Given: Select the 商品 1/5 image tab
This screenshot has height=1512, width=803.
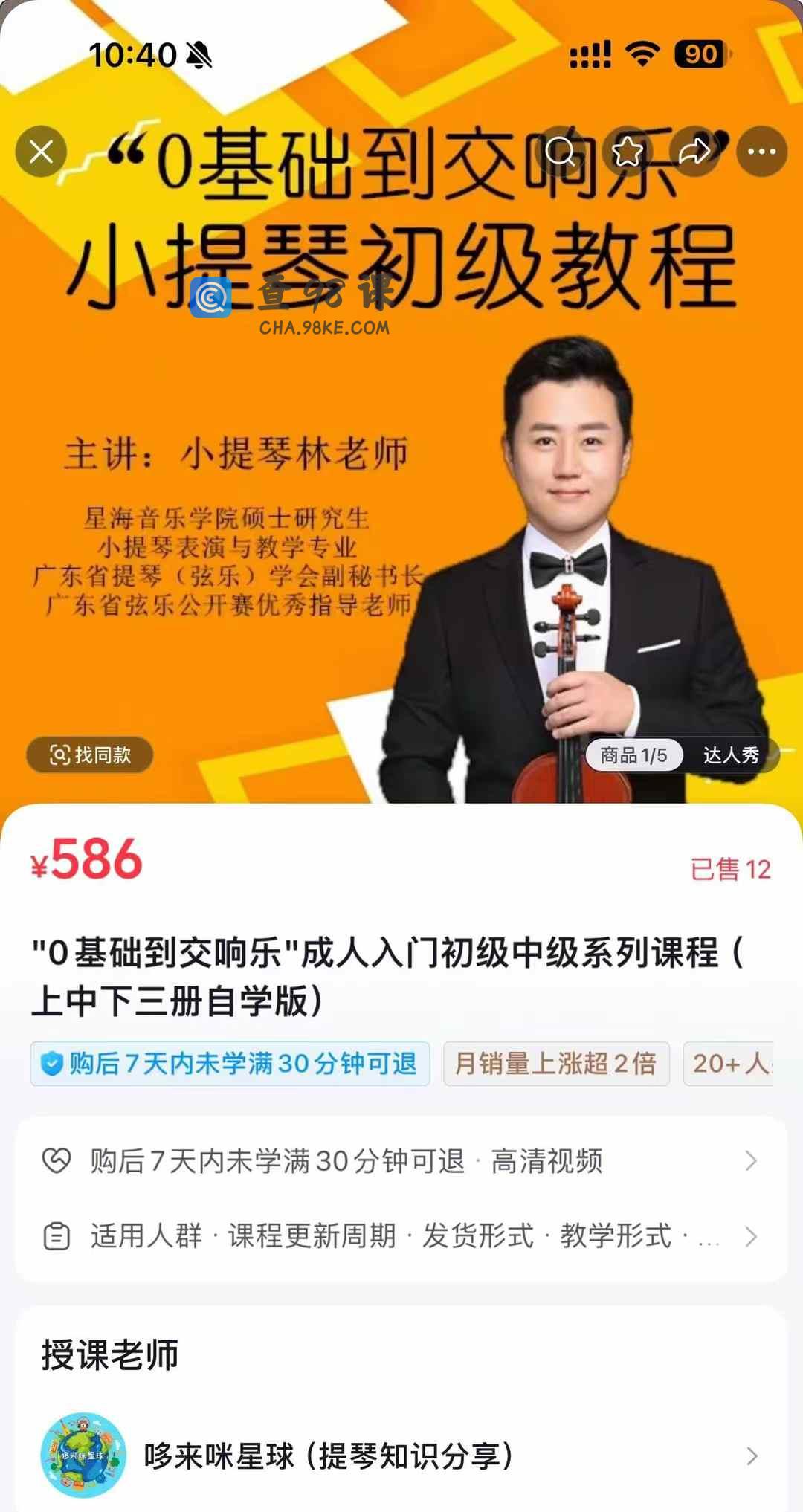Looking at the screenshot, I should [633, 755].
